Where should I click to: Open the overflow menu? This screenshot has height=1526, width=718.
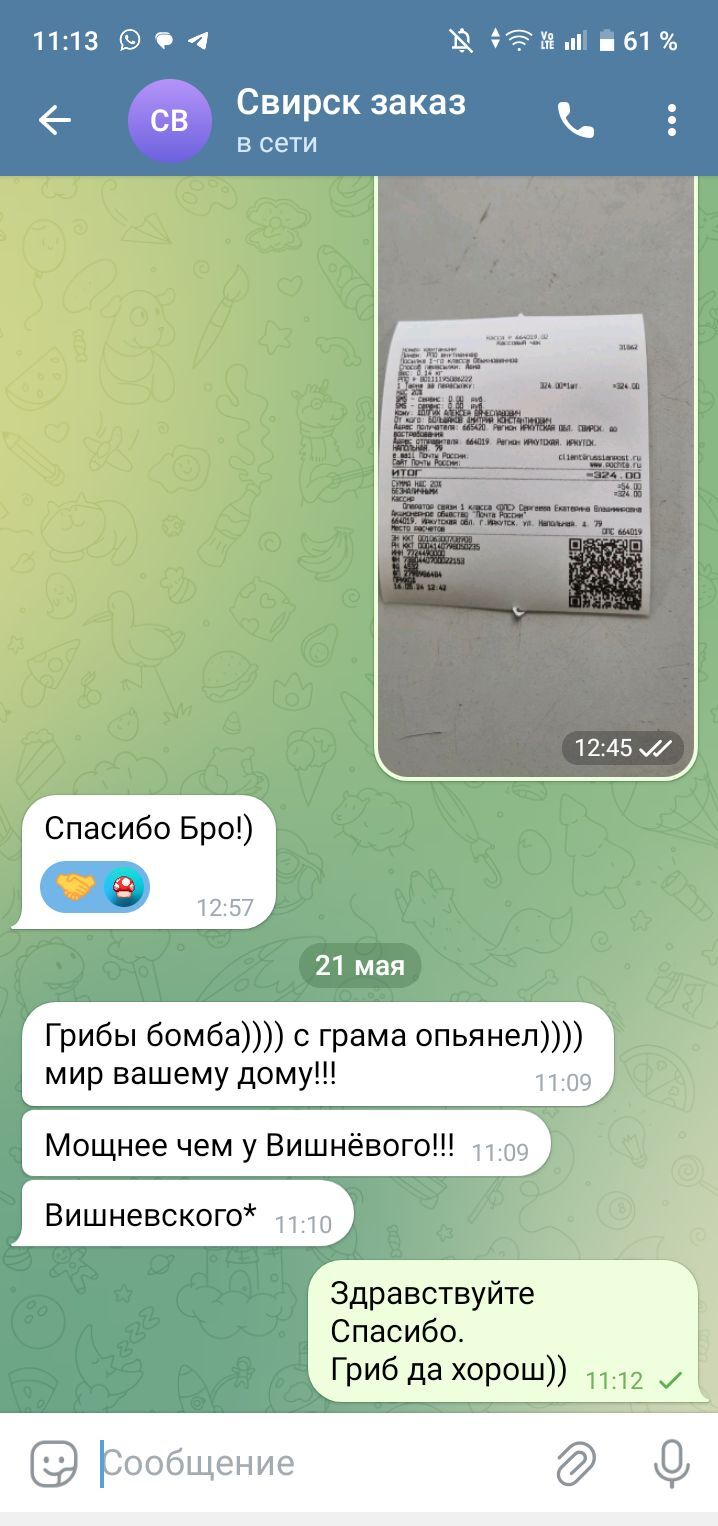pyautogui.click(x=671, y=121)
